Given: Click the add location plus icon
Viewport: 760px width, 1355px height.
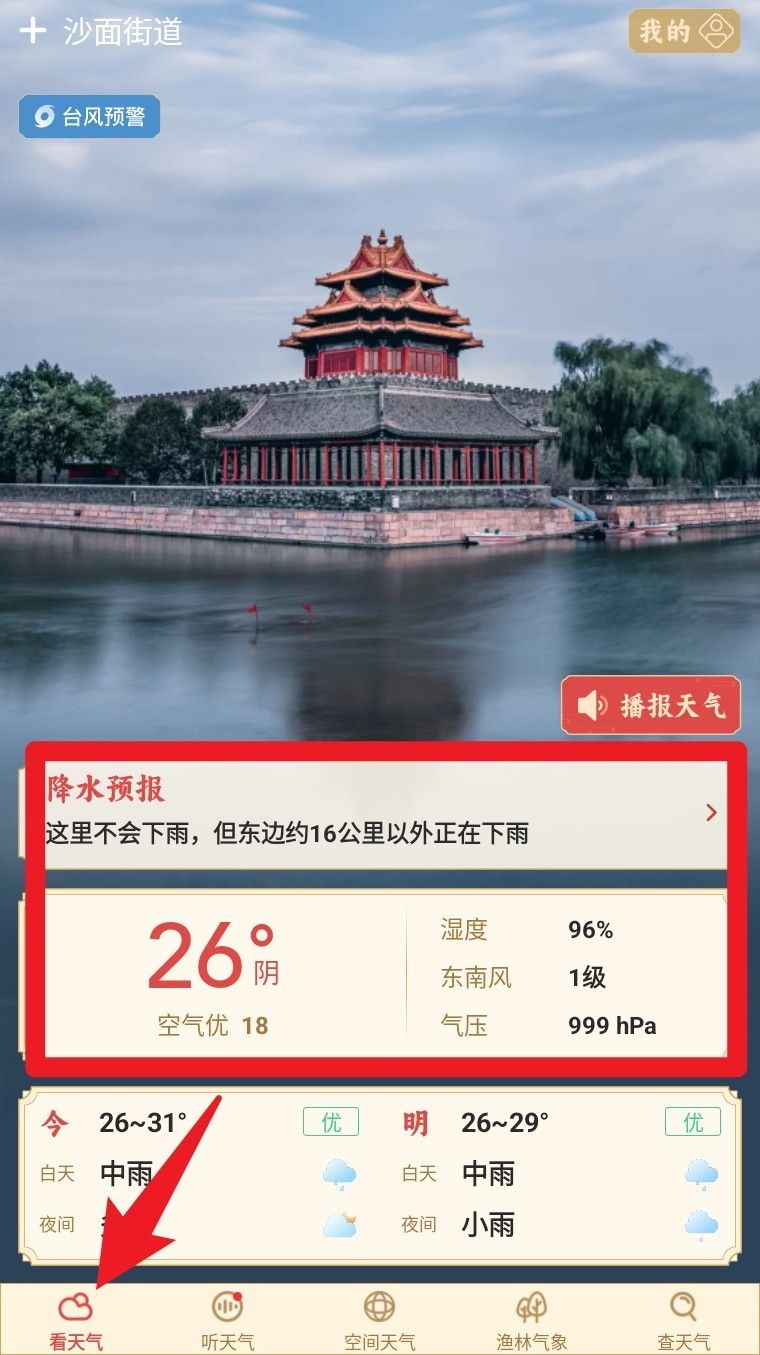Looking at the screenshot, I should [35, 30].
